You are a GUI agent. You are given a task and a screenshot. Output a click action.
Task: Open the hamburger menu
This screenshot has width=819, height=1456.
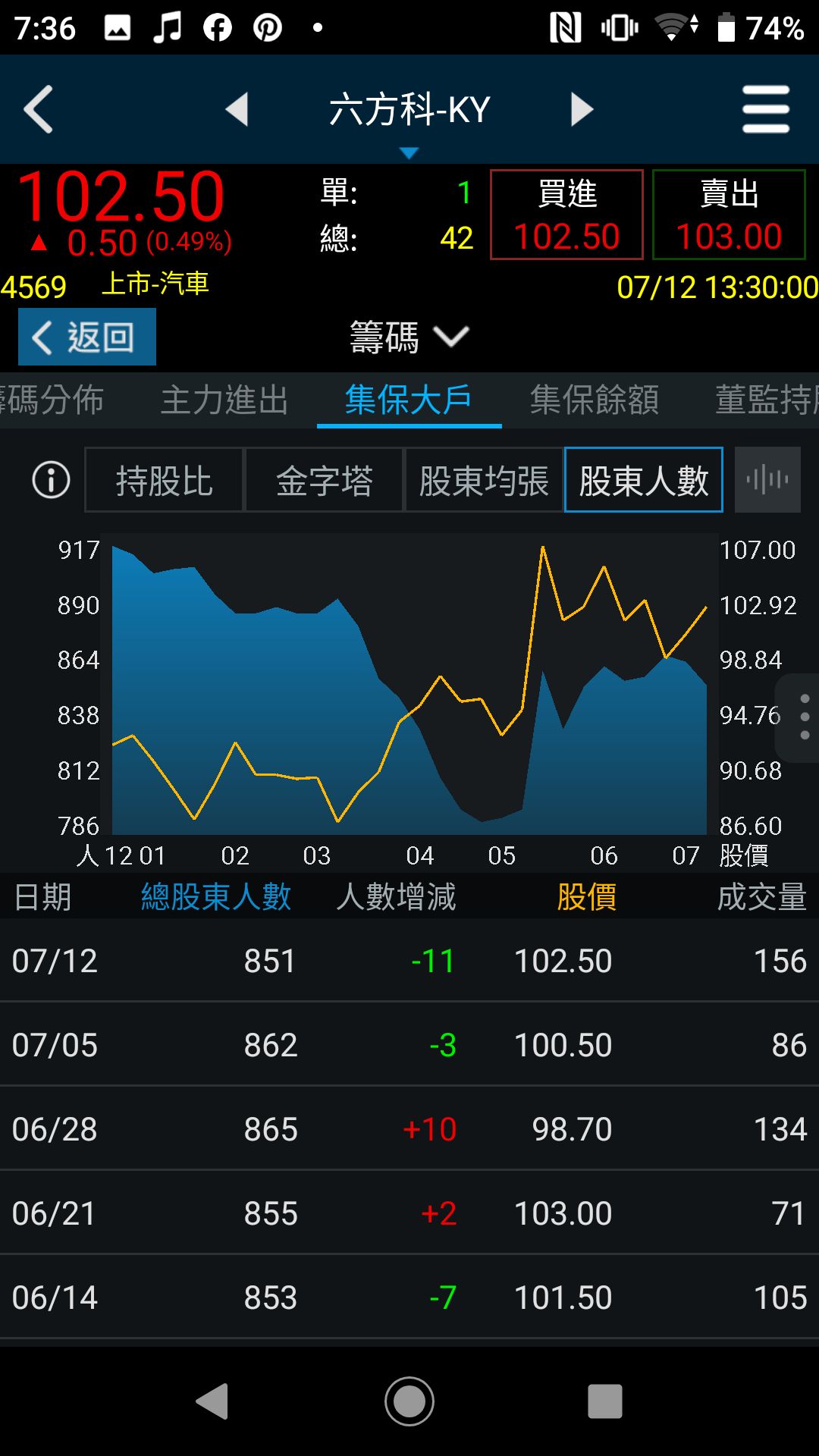(766, 109)
